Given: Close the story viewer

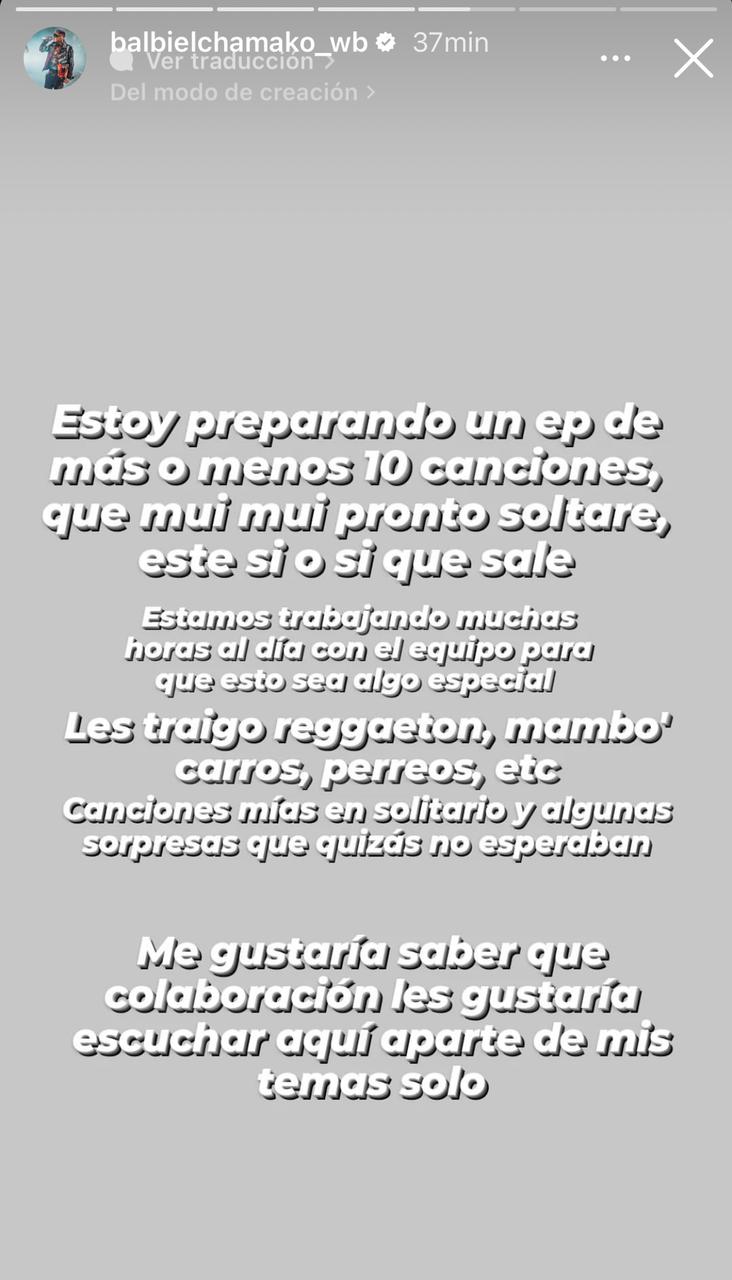Looking at the screenshot, I should (693, 59).
